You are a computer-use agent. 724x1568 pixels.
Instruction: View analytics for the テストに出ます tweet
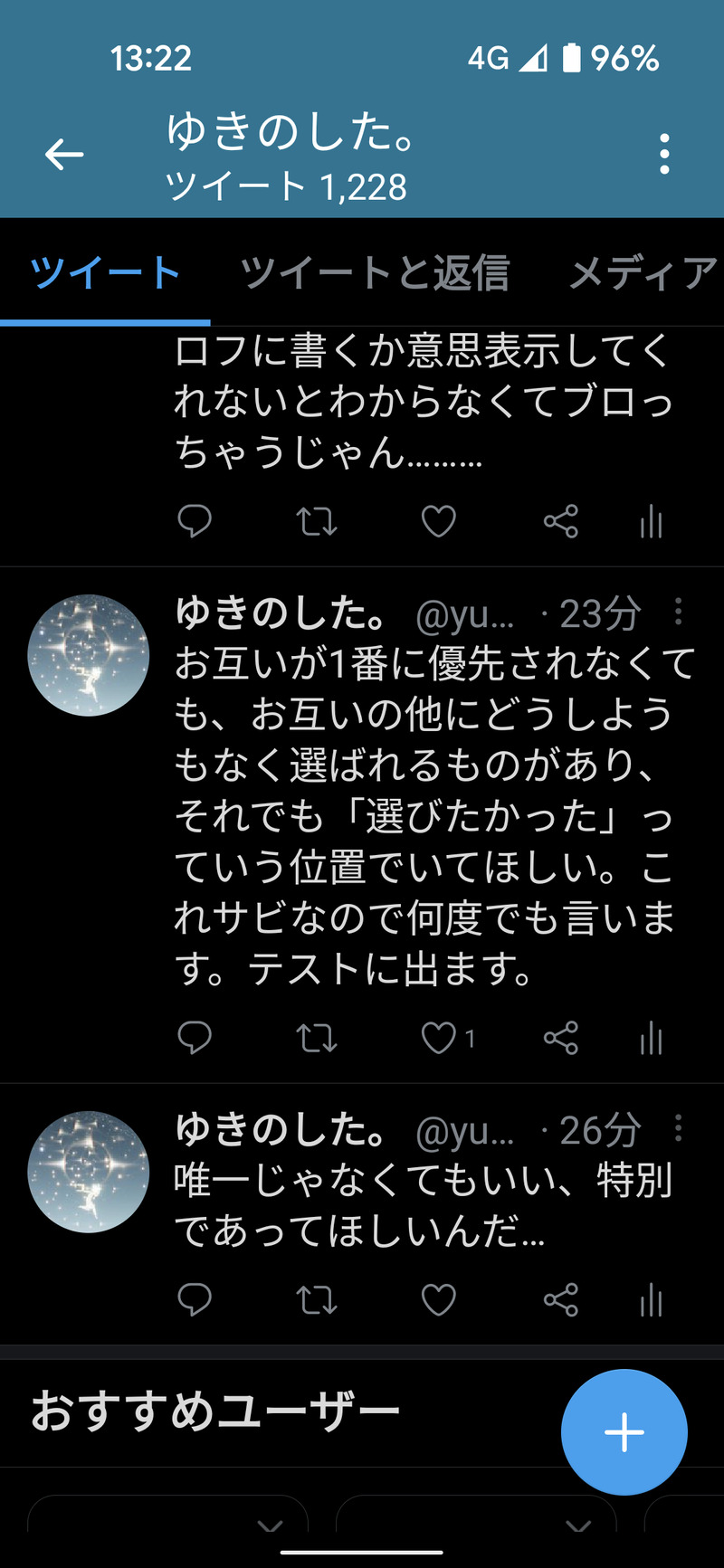pos(652,1038)
